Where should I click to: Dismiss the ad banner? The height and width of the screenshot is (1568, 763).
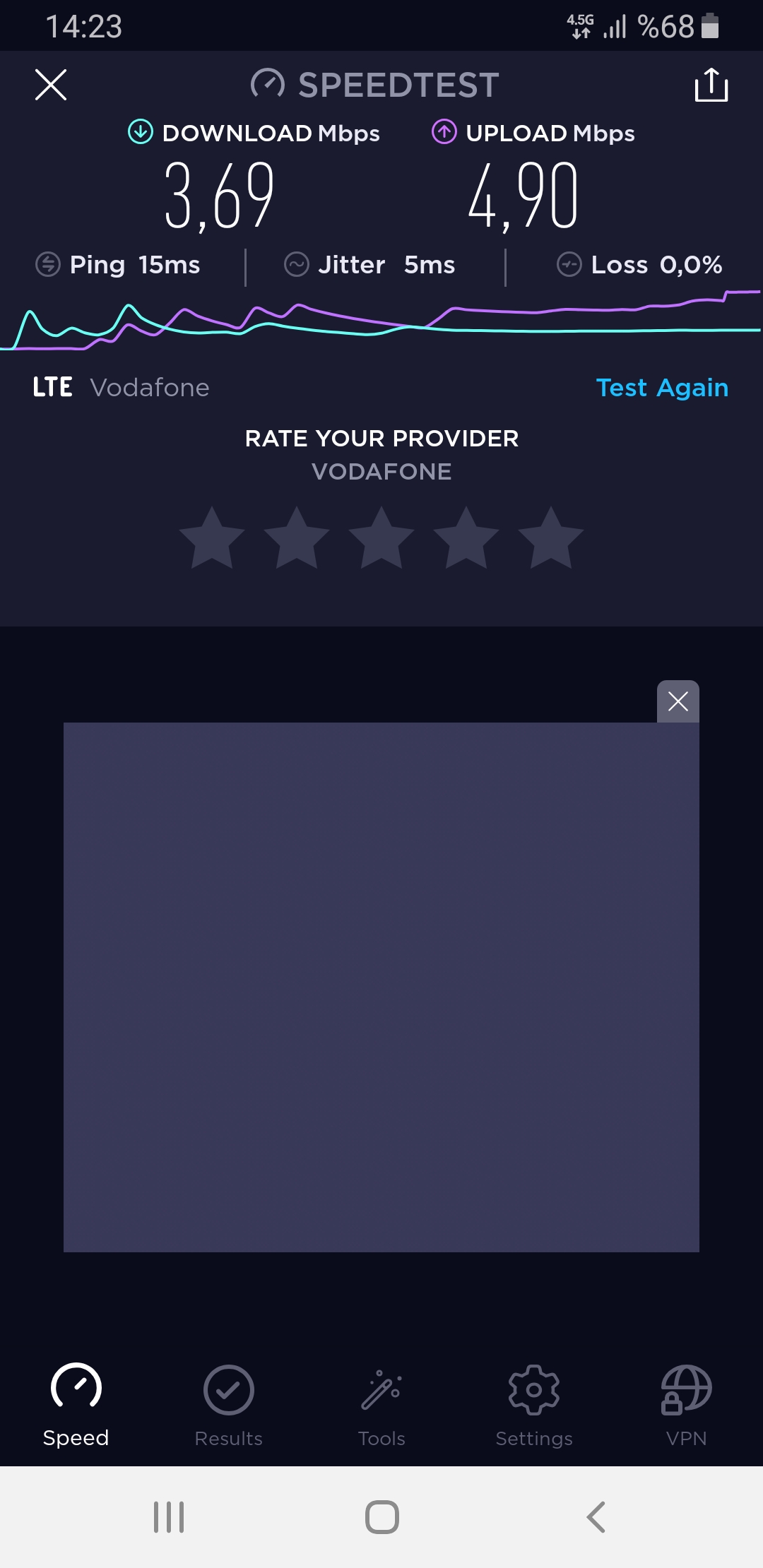678,701
